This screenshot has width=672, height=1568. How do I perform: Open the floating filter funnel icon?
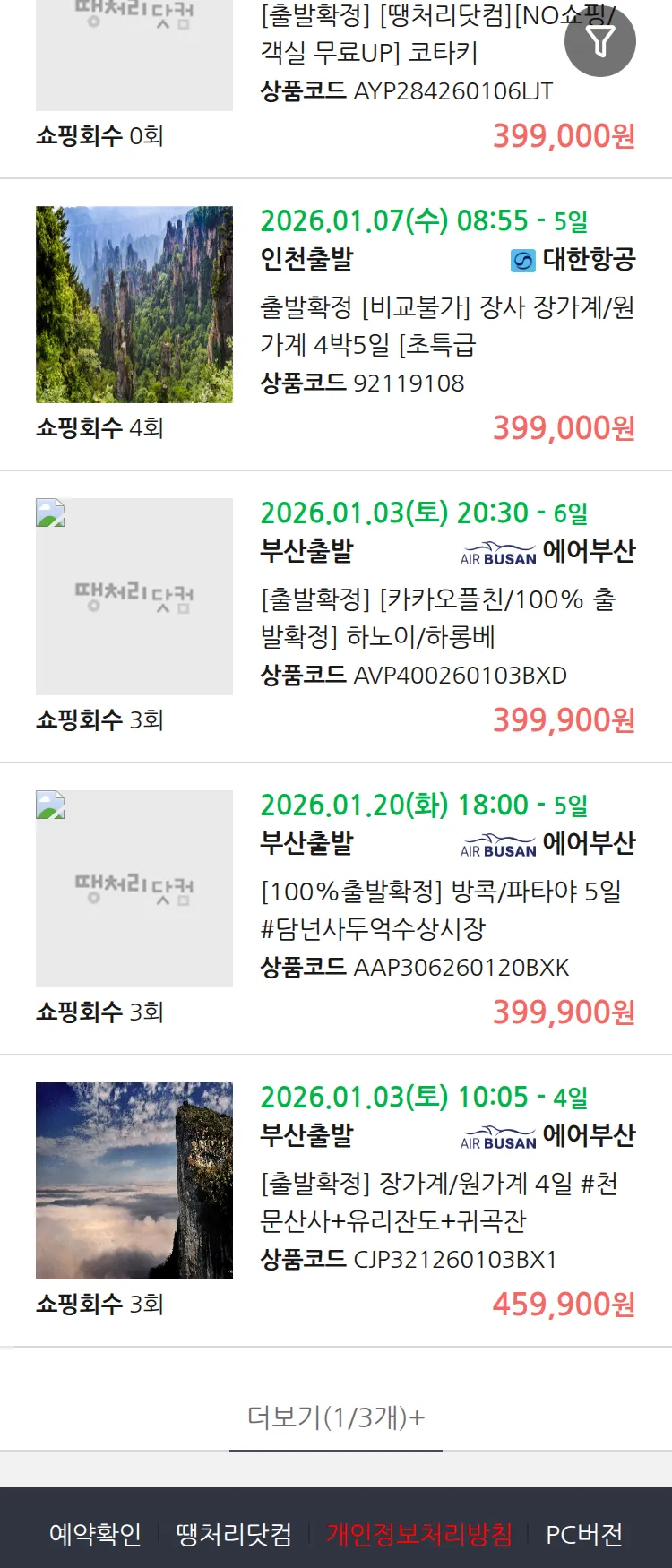click(600, 41)
